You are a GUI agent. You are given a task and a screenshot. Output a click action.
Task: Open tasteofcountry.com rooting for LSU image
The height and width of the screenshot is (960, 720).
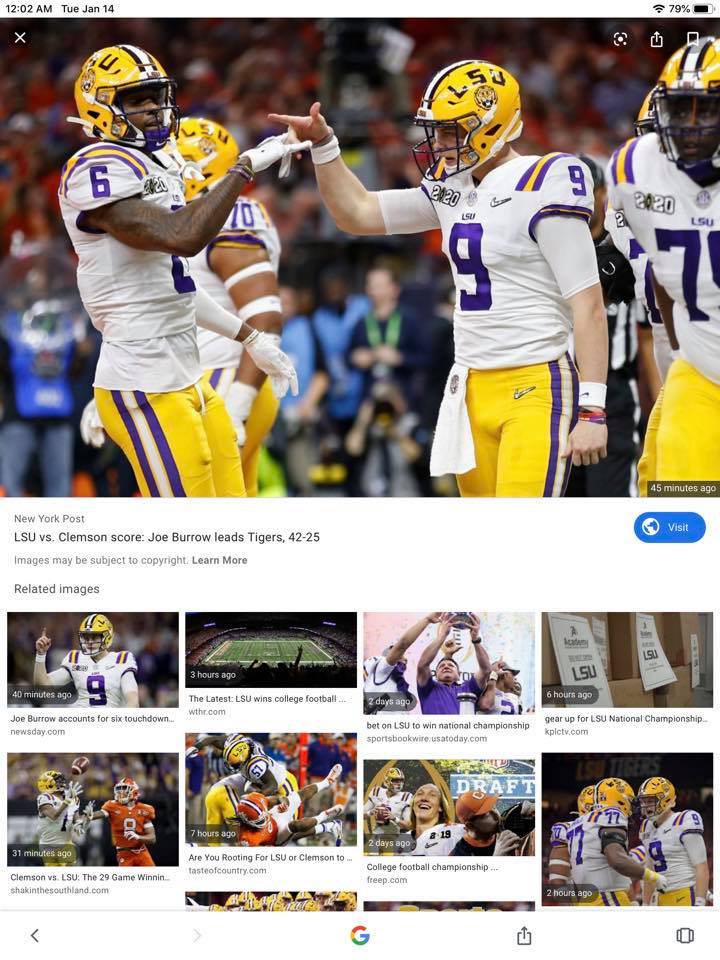click(271, 790)
